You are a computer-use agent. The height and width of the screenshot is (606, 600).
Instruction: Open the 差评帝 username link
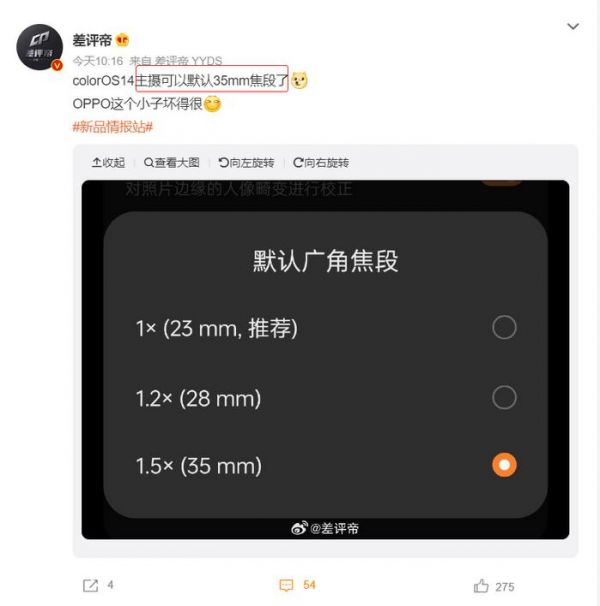[x=93, y=39]
